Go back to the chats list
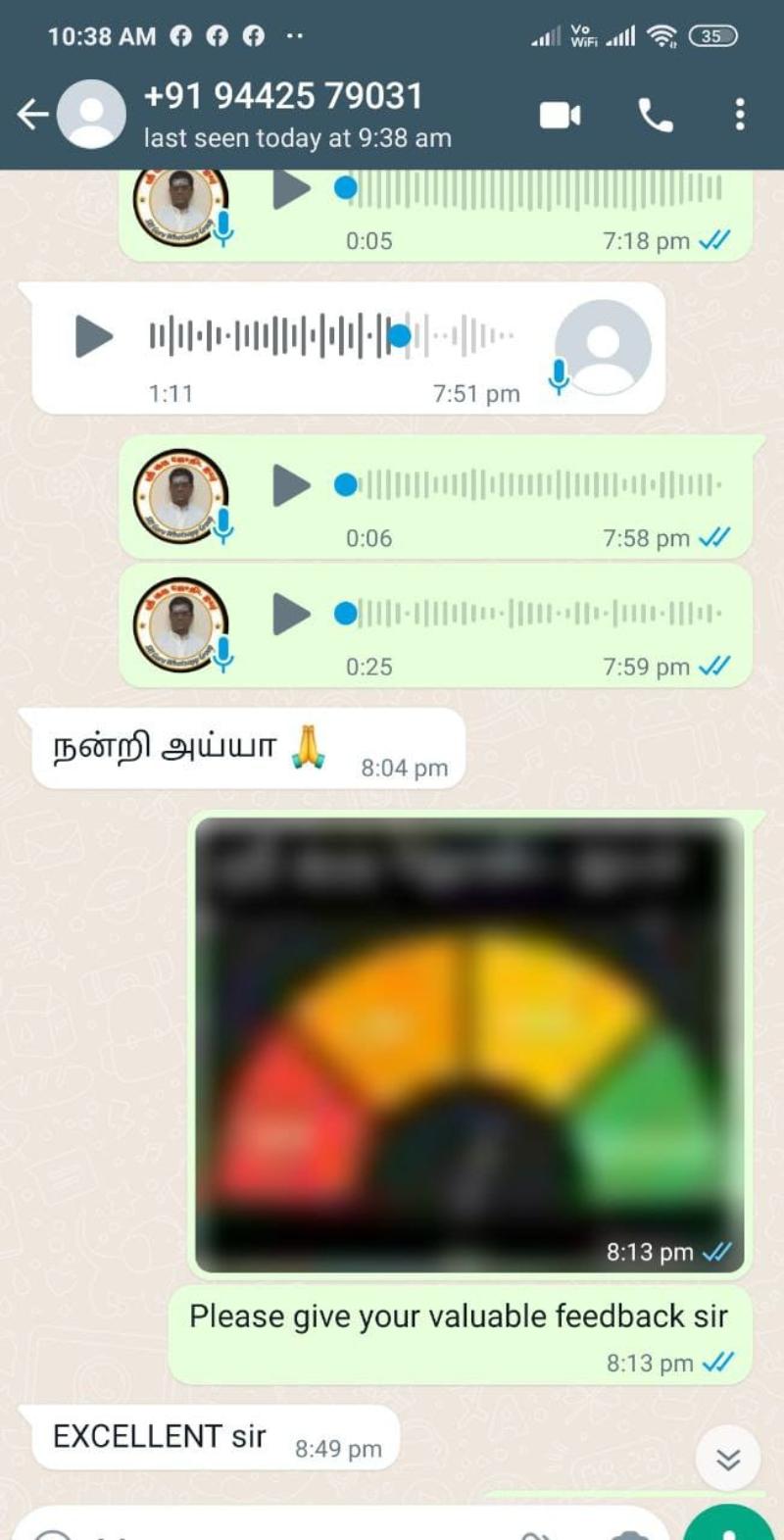 (32, 115)
